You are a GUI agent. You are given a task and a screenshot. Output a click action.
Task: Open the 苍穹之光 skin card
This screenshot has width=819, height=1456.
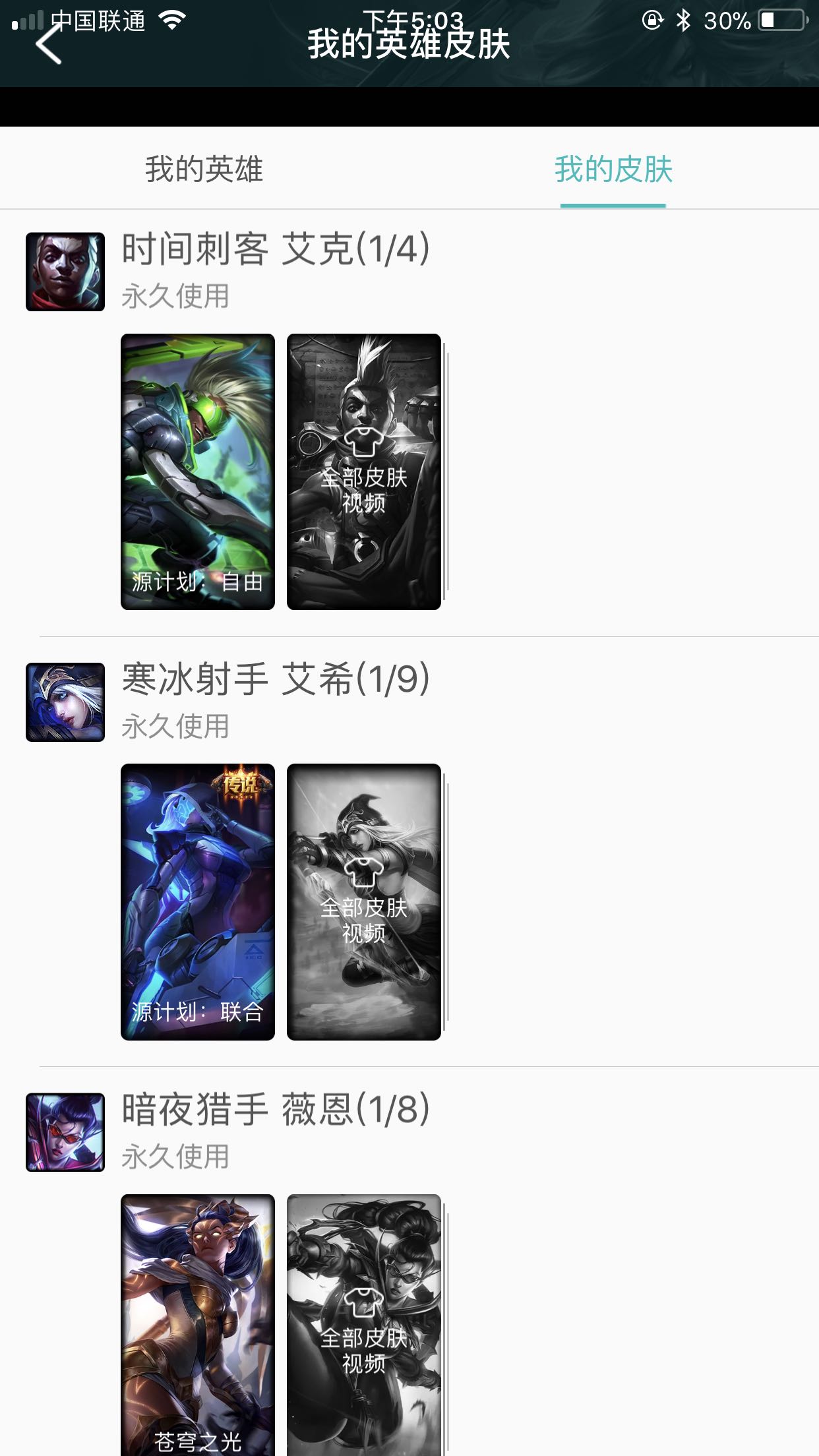(x=198, y=1325)
